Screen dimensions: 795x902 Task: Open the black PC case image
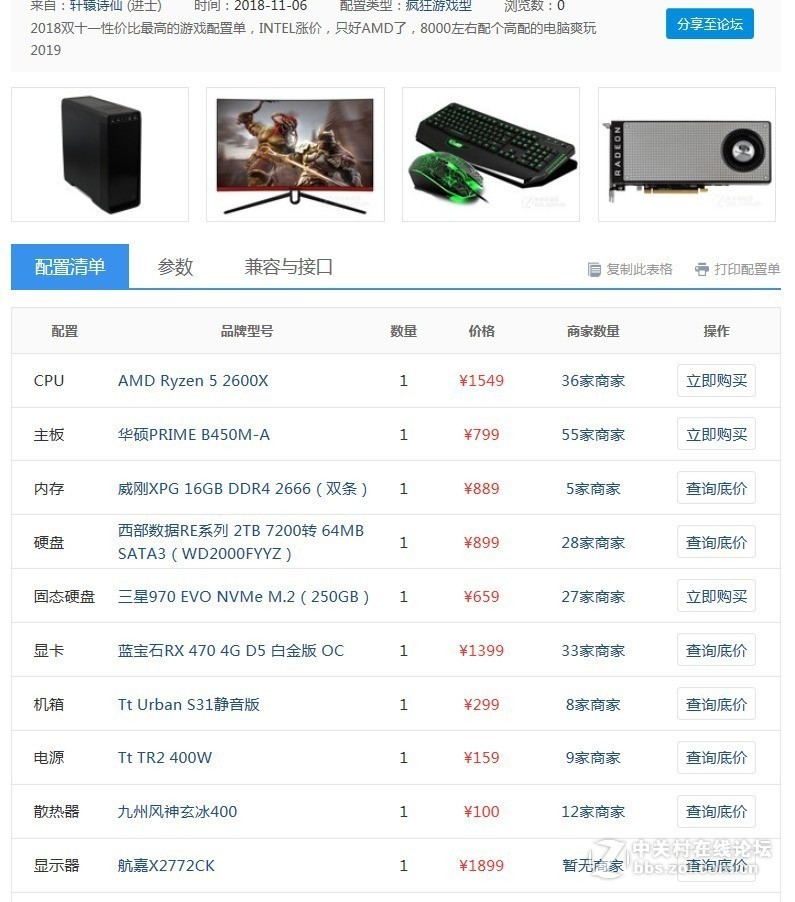[x=100, y=154]
